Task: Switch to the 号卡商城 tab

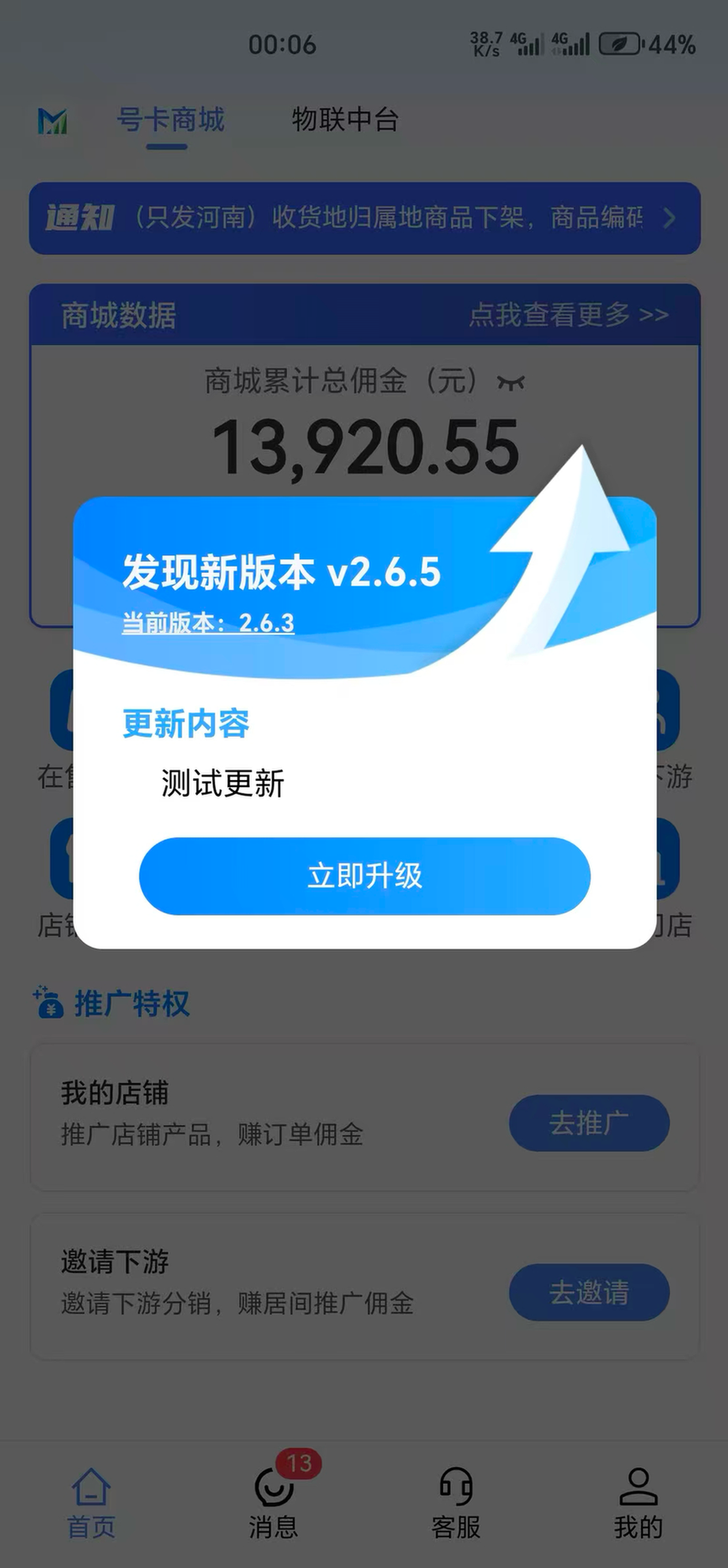Action: pos(170,120)
